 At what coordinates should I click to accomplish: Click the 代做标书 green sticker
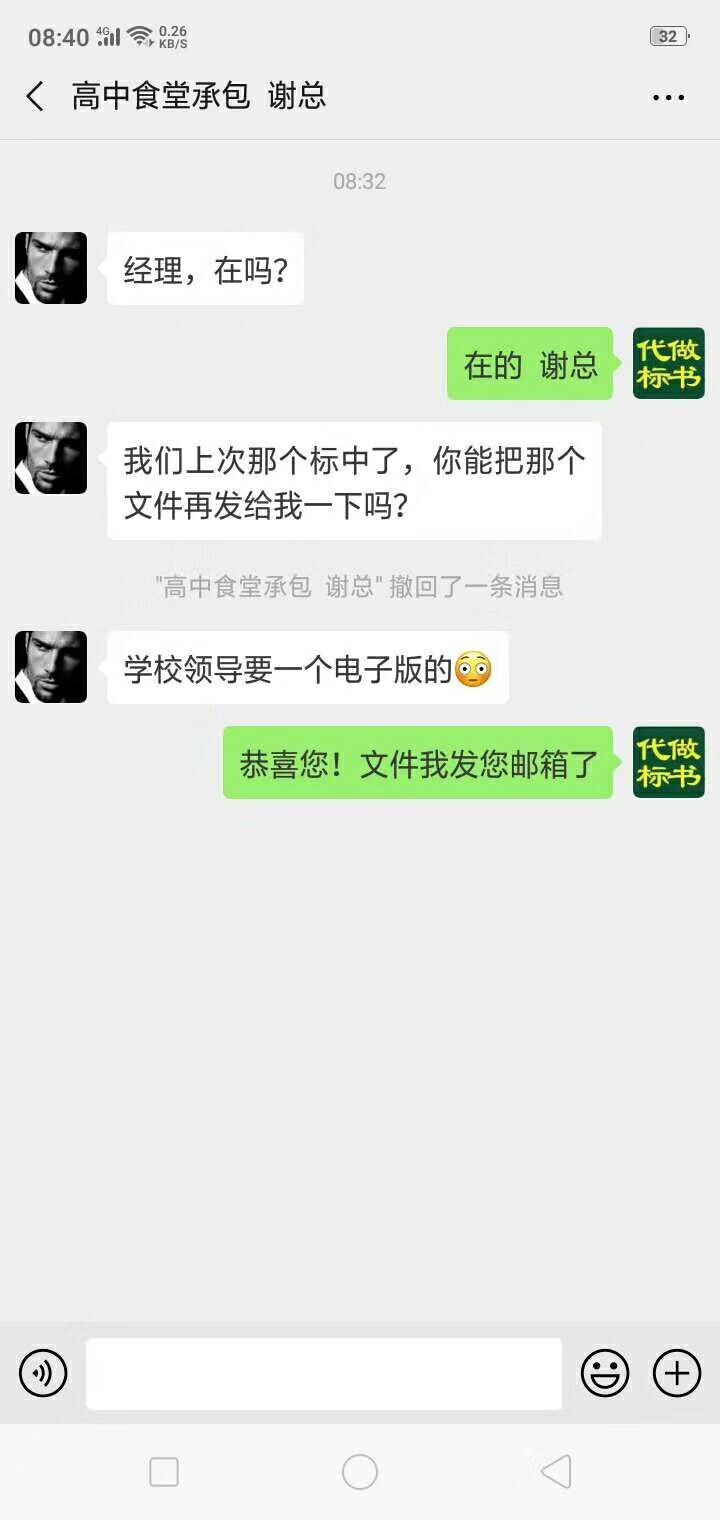667,363
